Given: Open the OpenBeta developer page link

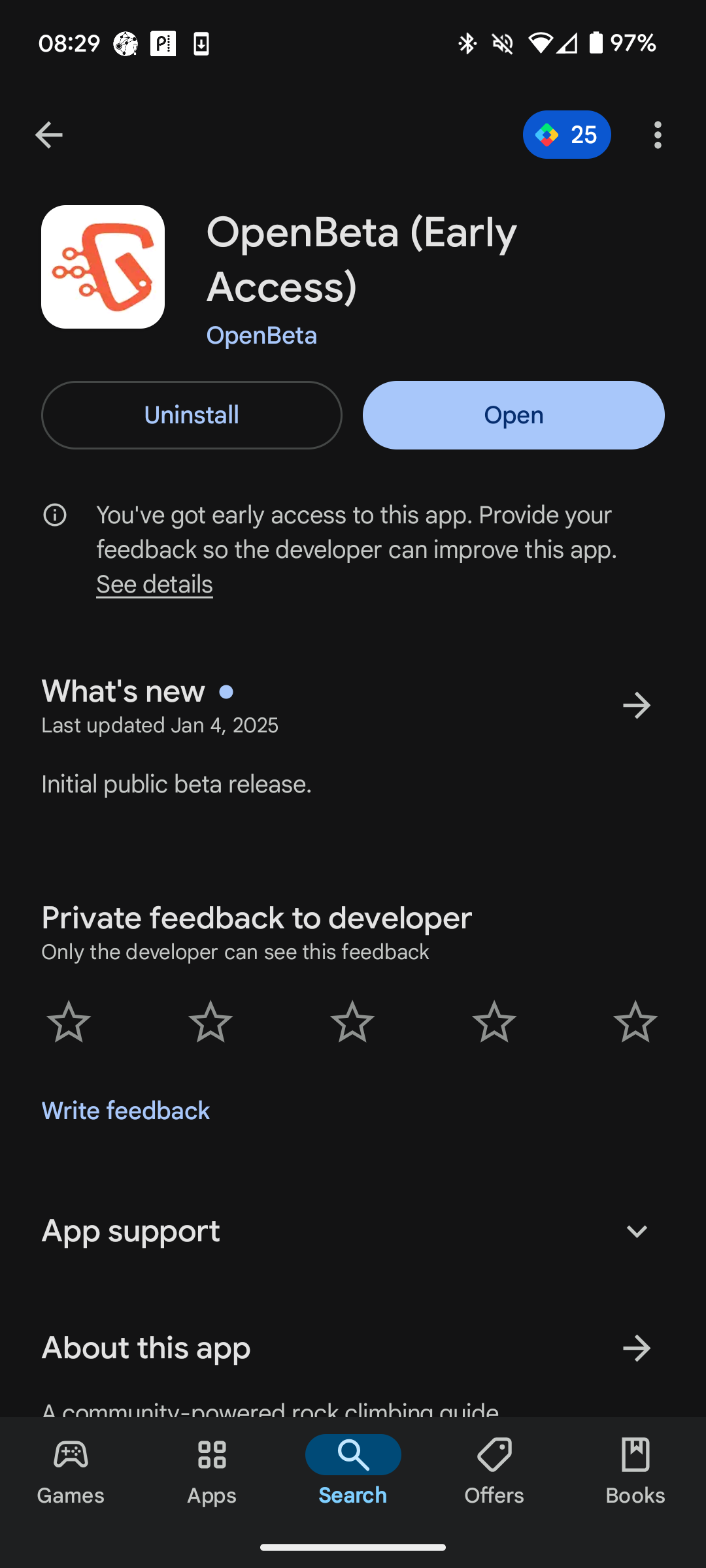Looking at the screenshot, I should (x=261, y=335).
